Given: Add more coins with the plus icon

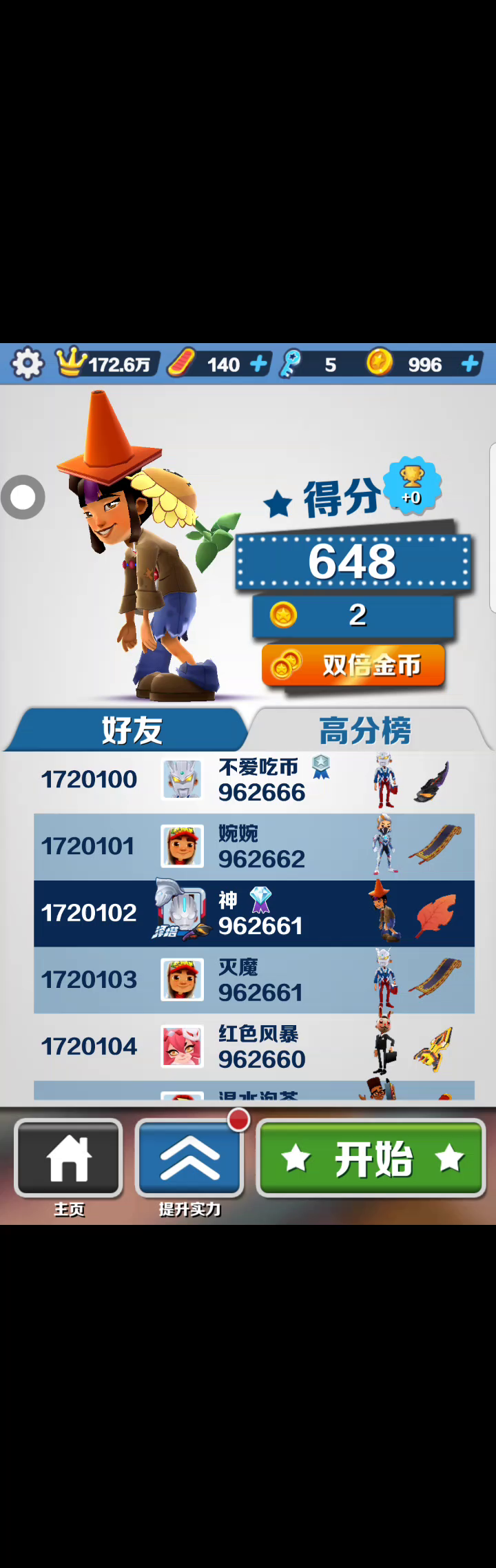Looking at the screenshot, I should 470,364.
